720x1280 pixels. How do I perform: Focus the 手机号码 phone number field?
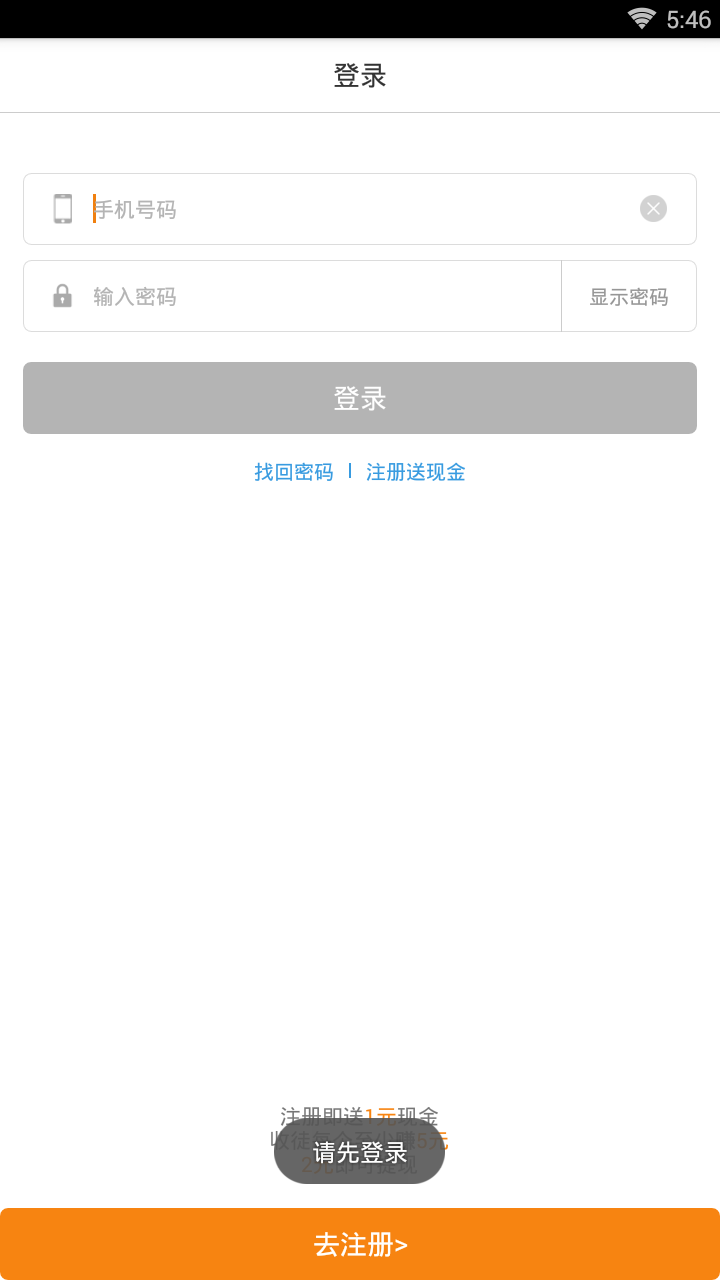coord(360,209)
